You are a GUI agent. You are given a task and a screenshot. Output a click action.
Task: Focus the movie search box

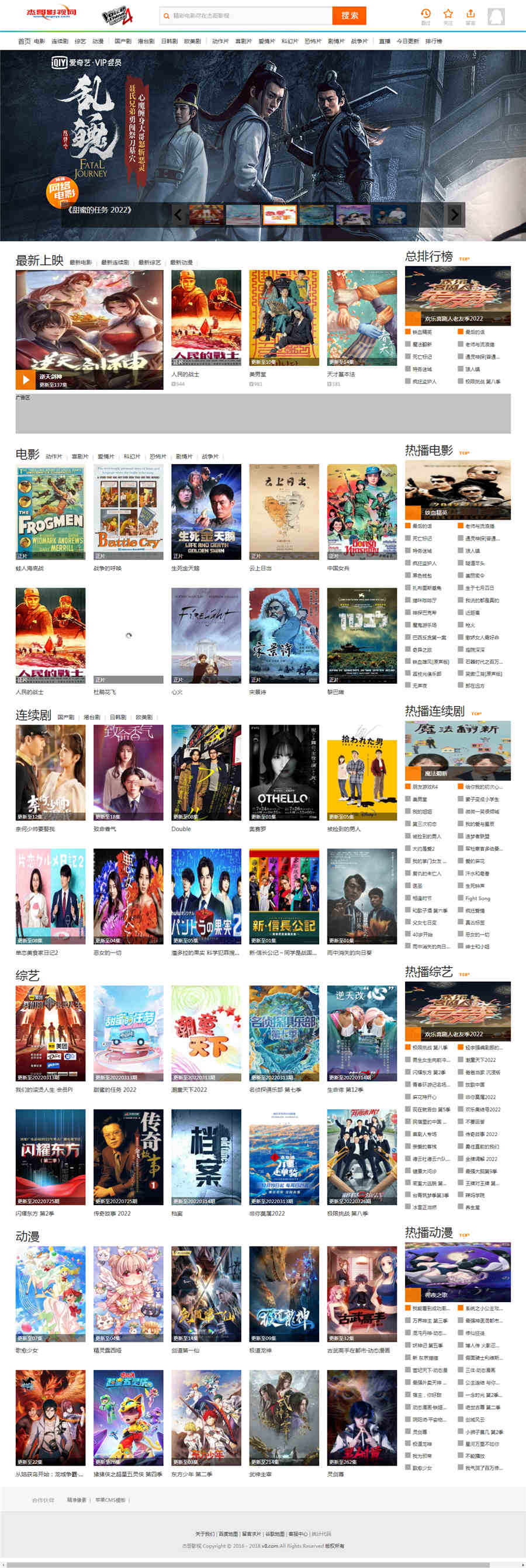point(247,16)
